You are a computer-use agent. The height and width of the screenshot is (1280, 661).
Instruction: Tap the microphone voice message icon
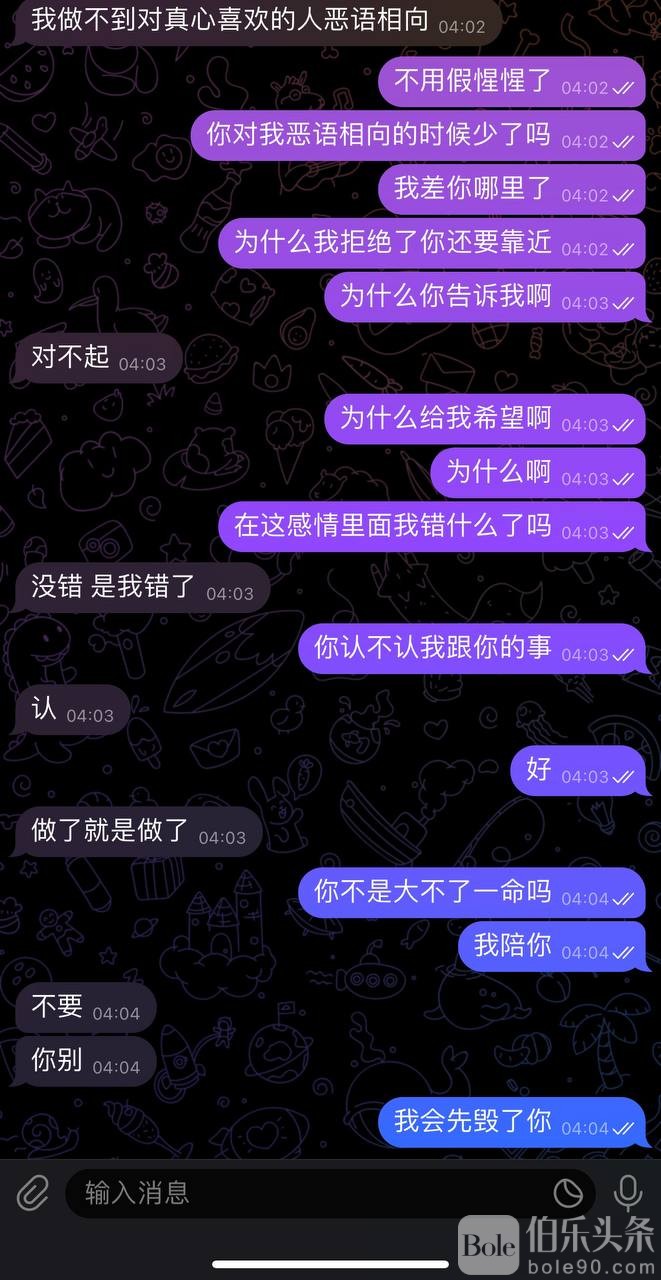(628, 1192)
